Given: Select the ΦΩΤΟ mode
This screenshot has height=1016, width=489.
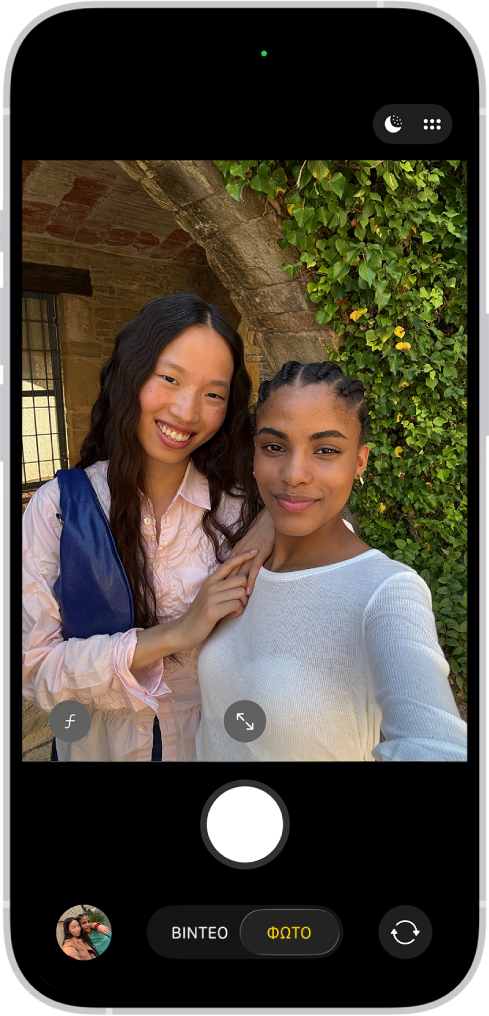Looking at the screenshot, I should click(290, 933).
